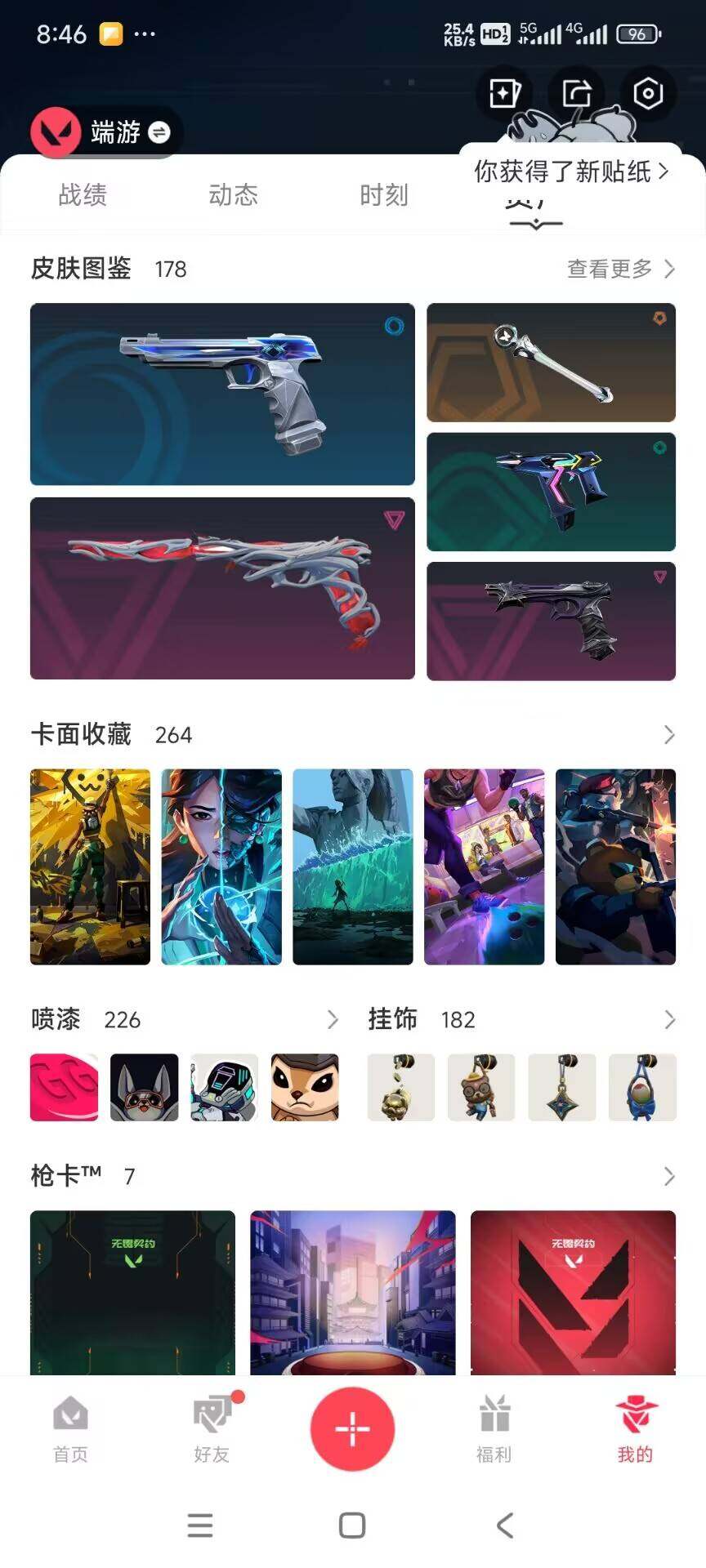Select the 首页 home icon in bottom navigation
Screen dimensions: 706x1568
[70, 1428]
